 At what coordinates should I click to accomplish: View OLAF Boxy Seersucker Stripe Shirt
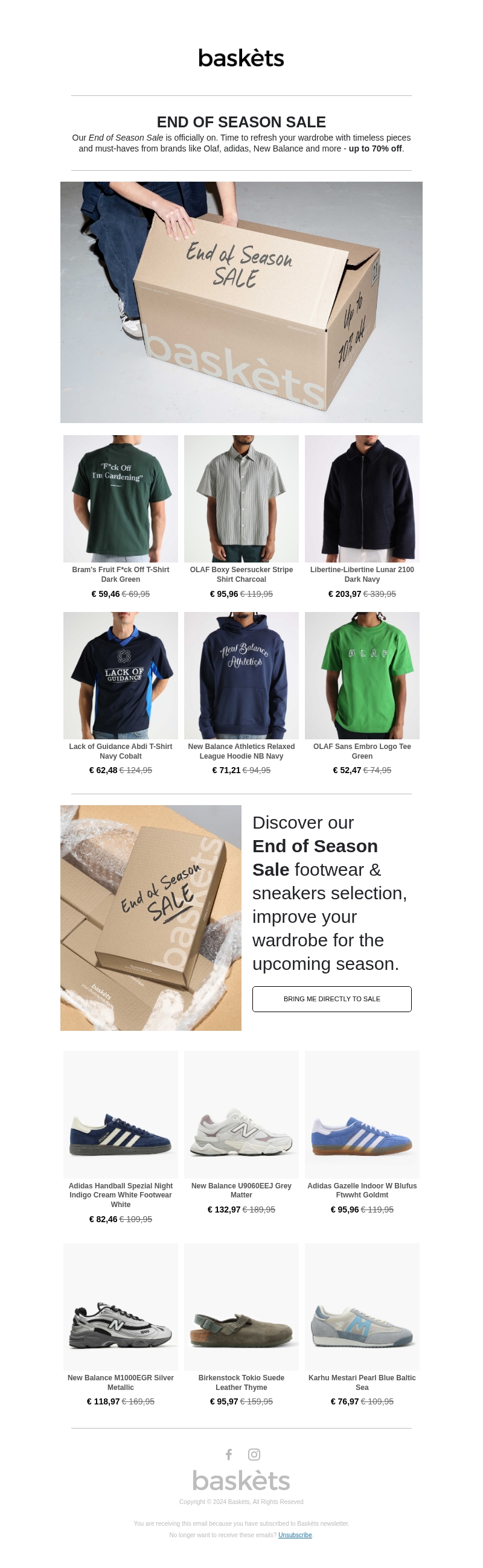point(241,498)
